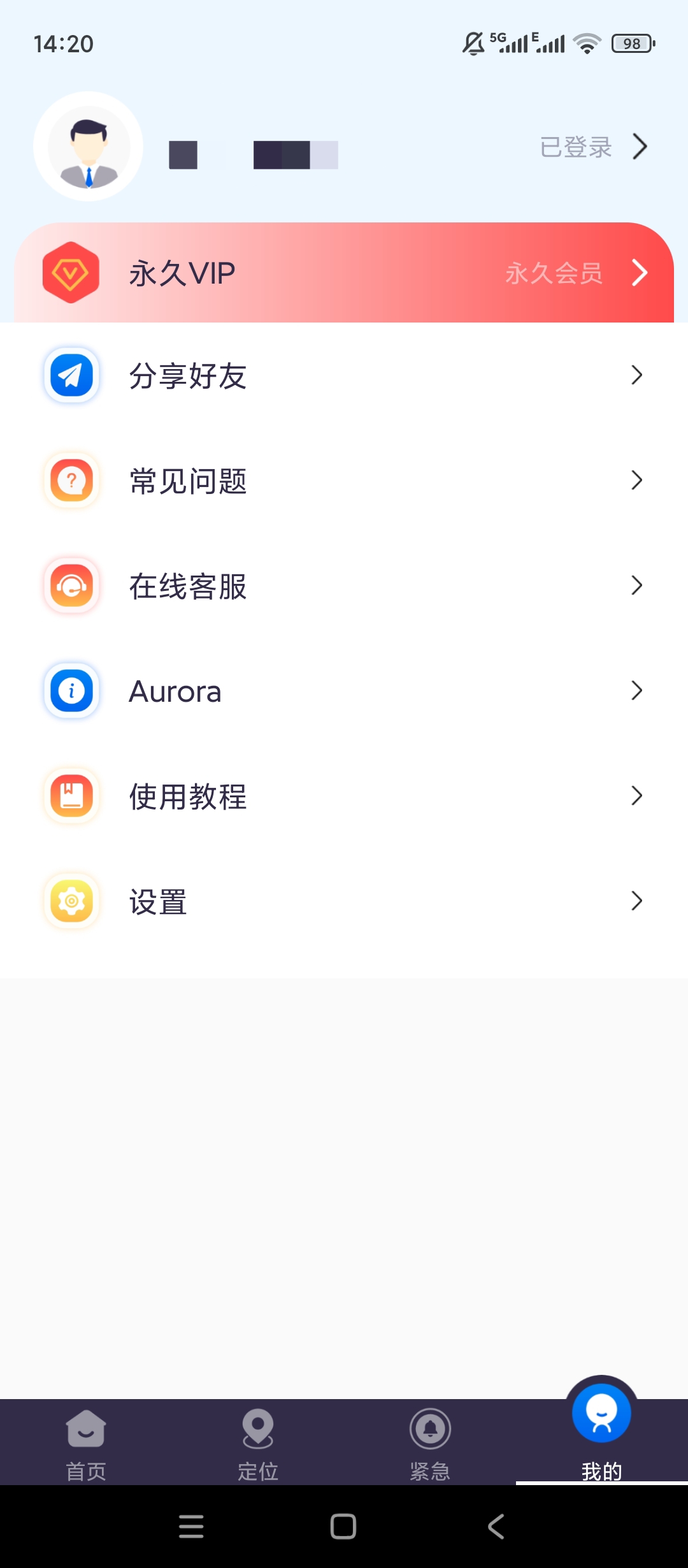688x1568 pixels.
Task: Open account details via 已登录
Action: [x=592, y=147]
